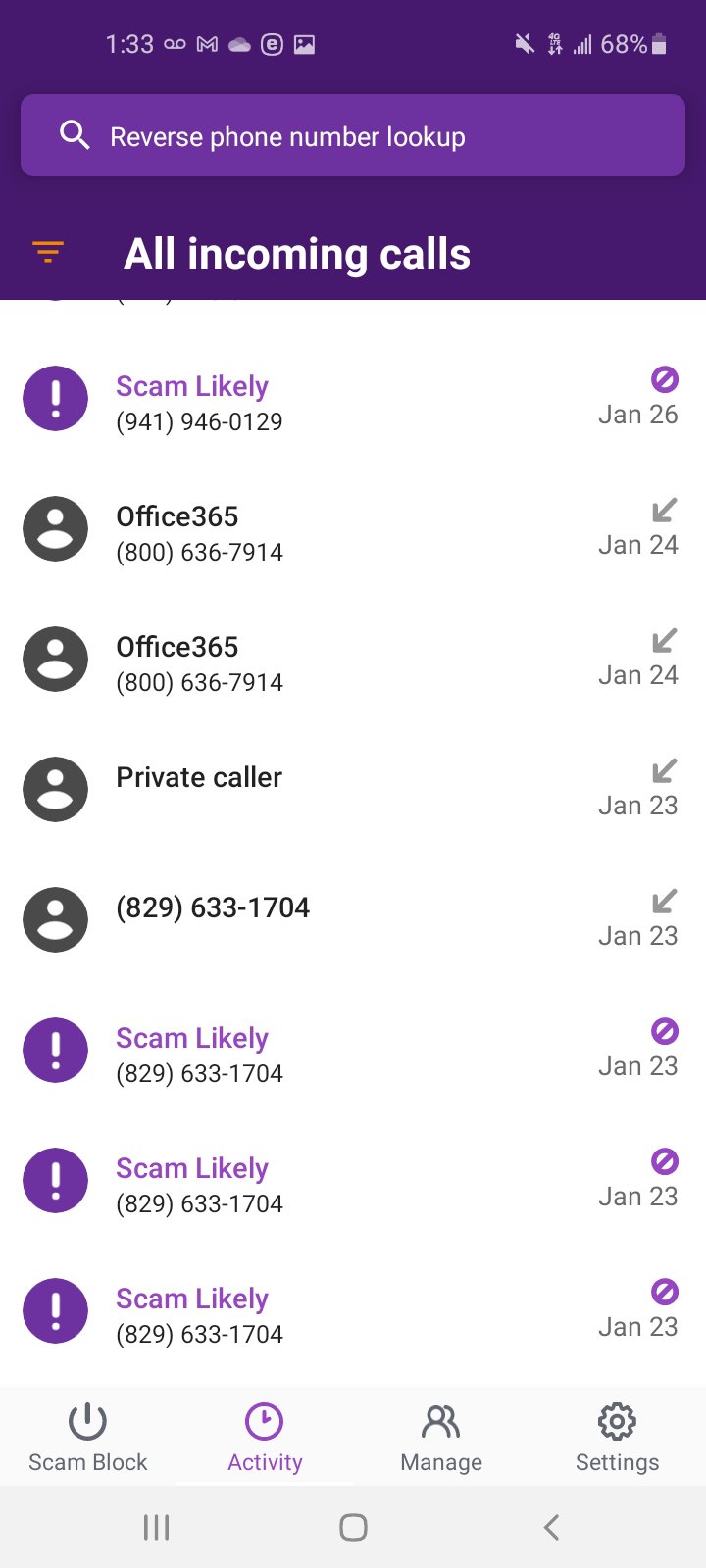The image size is (706, 1568).
Task: Open Scam Likely call from (941) 946-0129
Action: 353,400
